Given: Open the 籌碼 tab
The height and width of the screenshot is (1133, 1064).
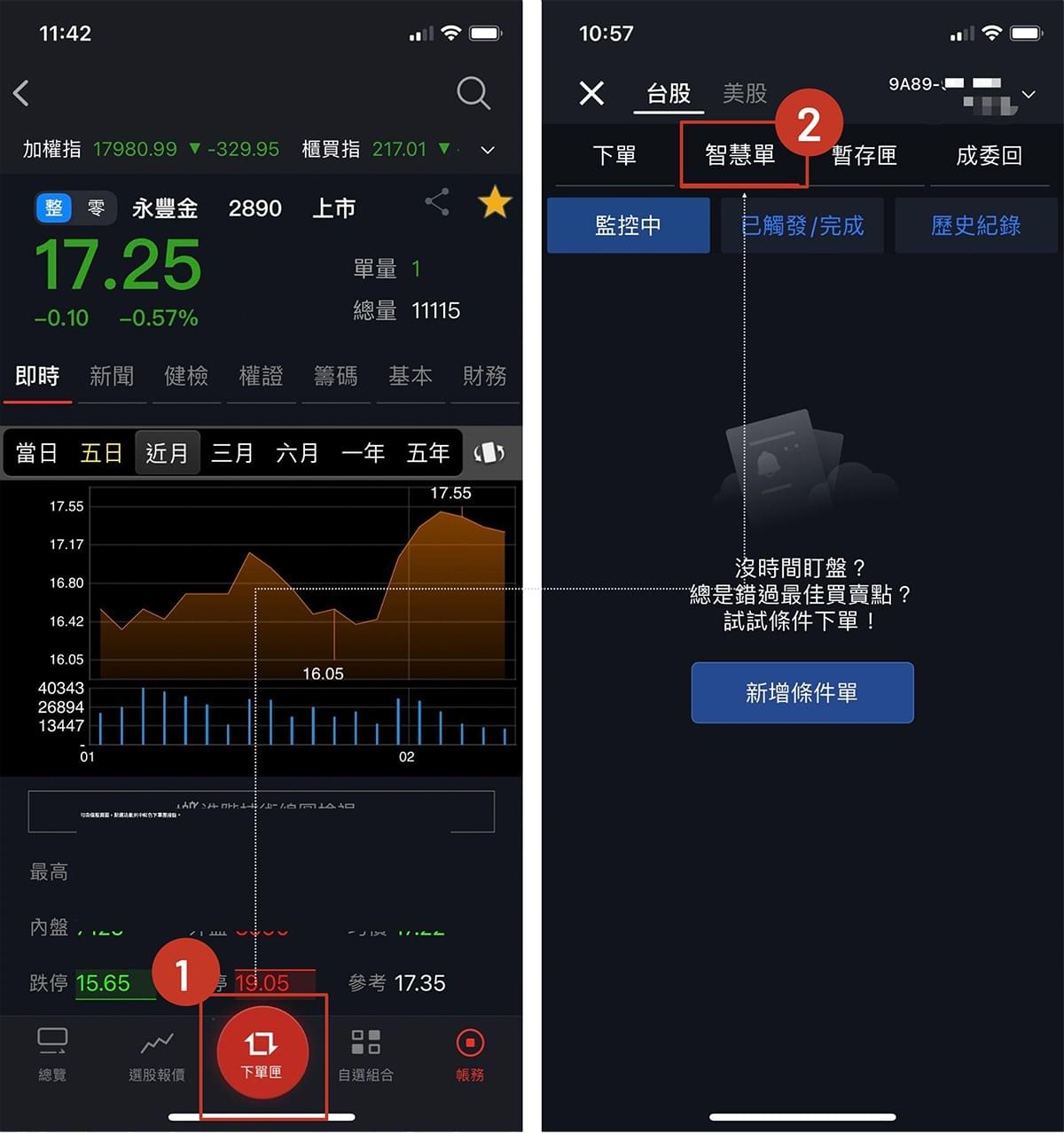Looking at the screenshot, I should point(336,376).
